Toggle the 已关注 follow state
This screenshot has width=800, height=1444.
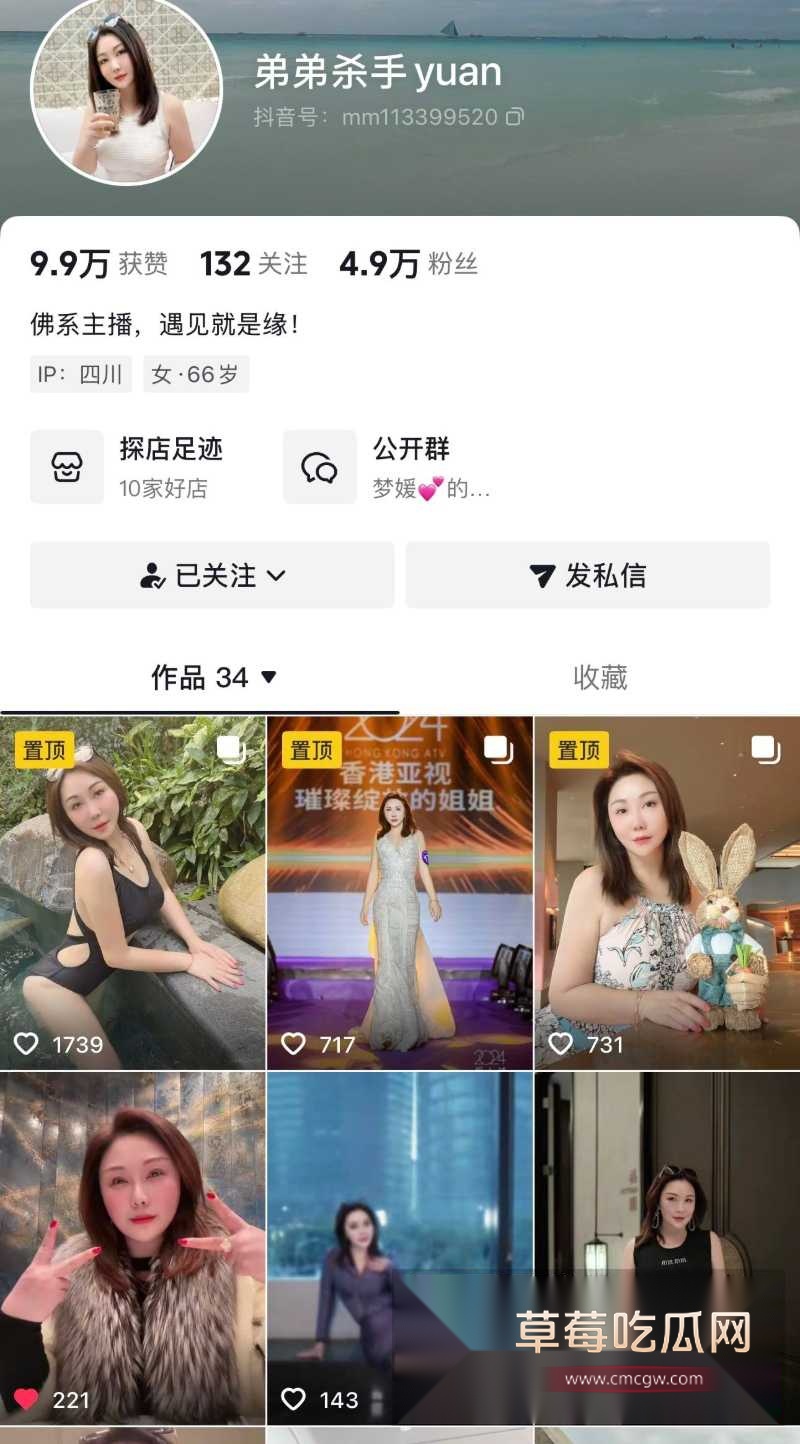point(212,575)
